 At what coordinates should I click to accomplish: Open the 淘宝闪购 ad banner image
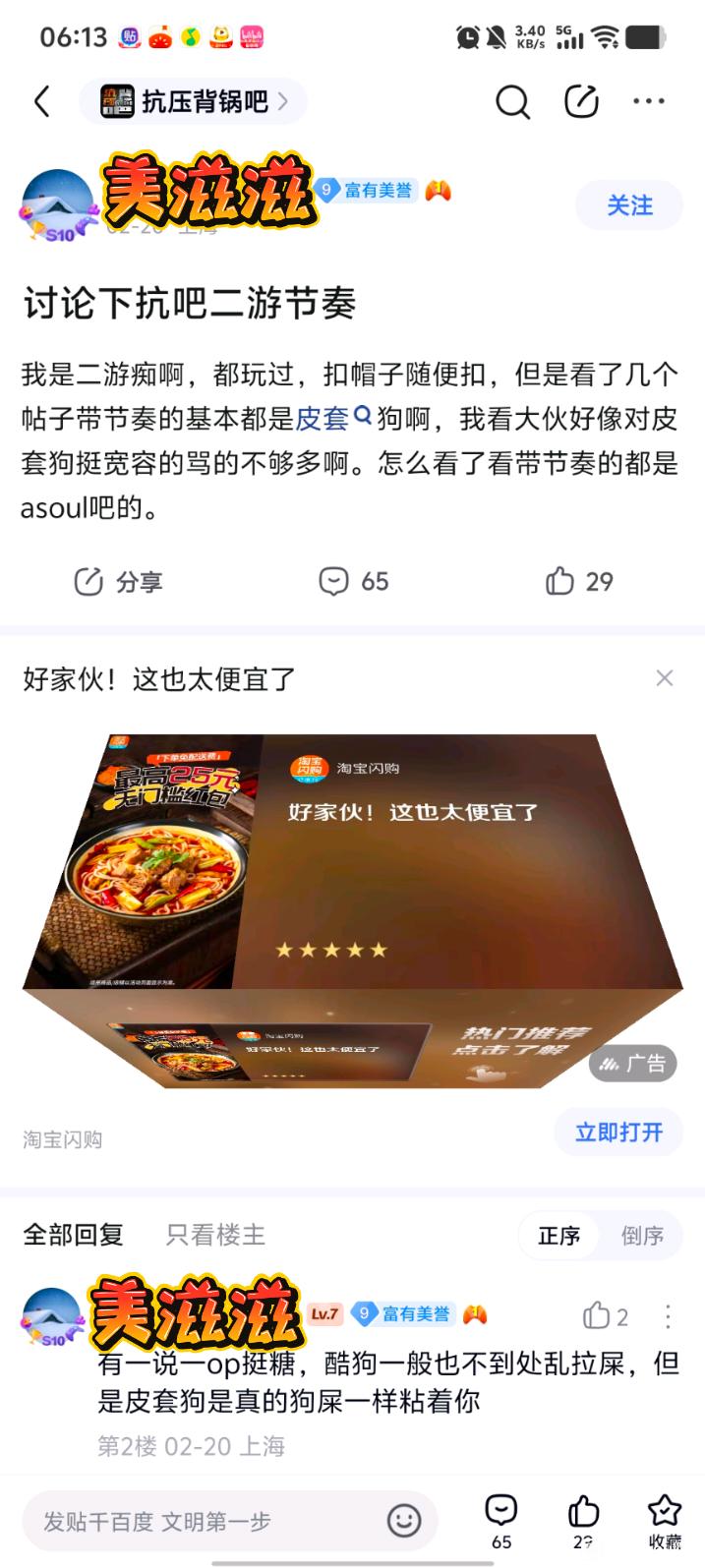(352, 909)
